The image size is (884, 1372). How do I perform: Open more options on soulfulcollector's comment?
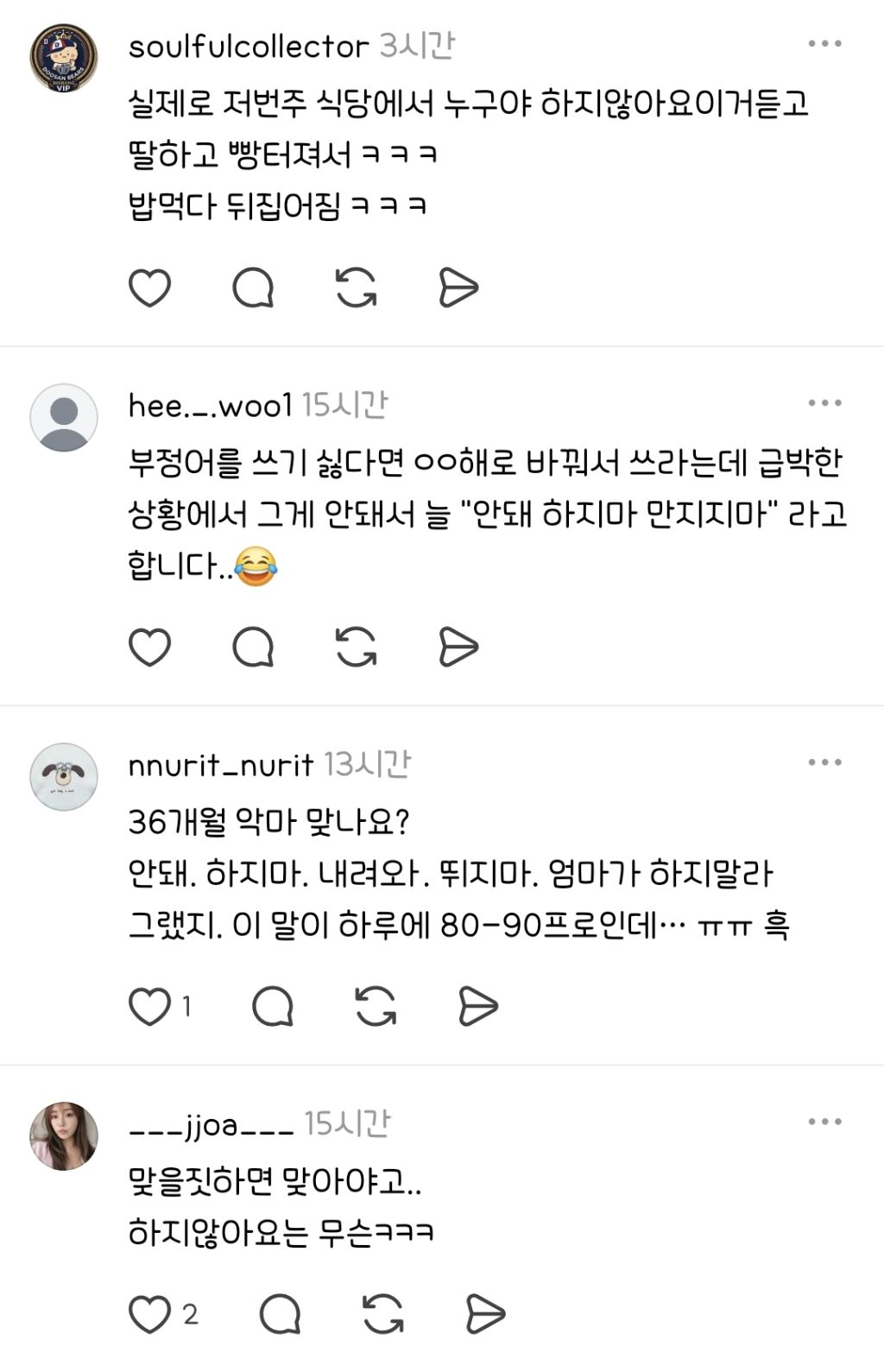click(x=824, y=43)
